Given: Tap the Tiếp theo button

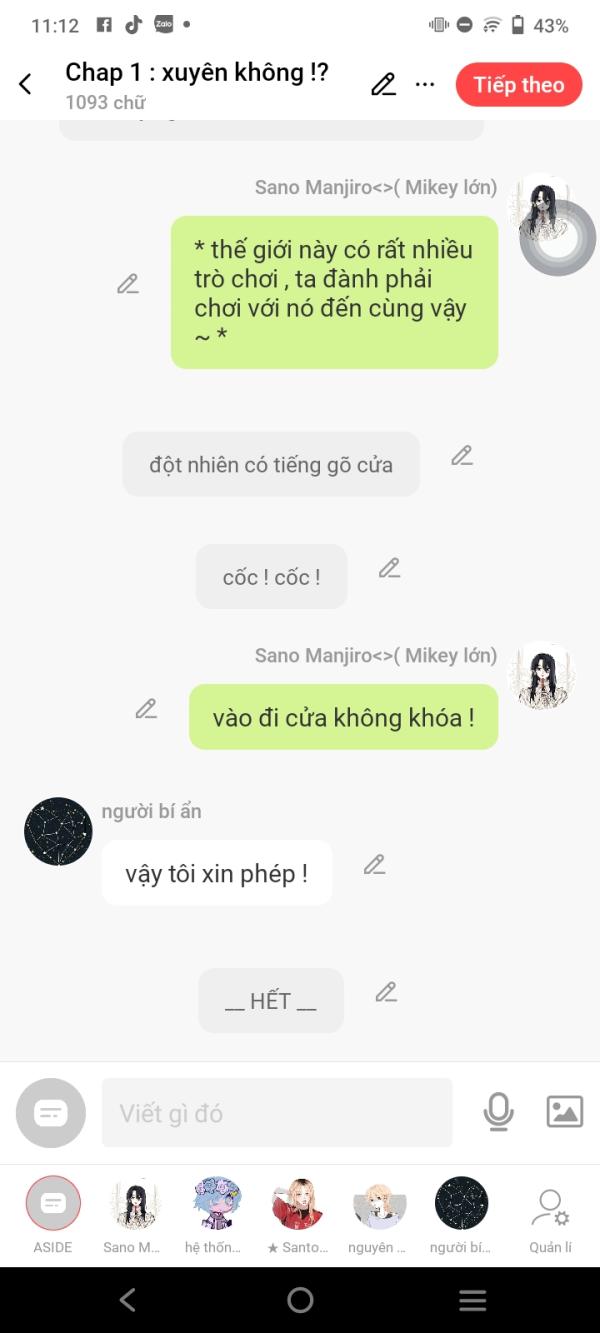Looking at the screenshot, I should (x=518, y=85).
